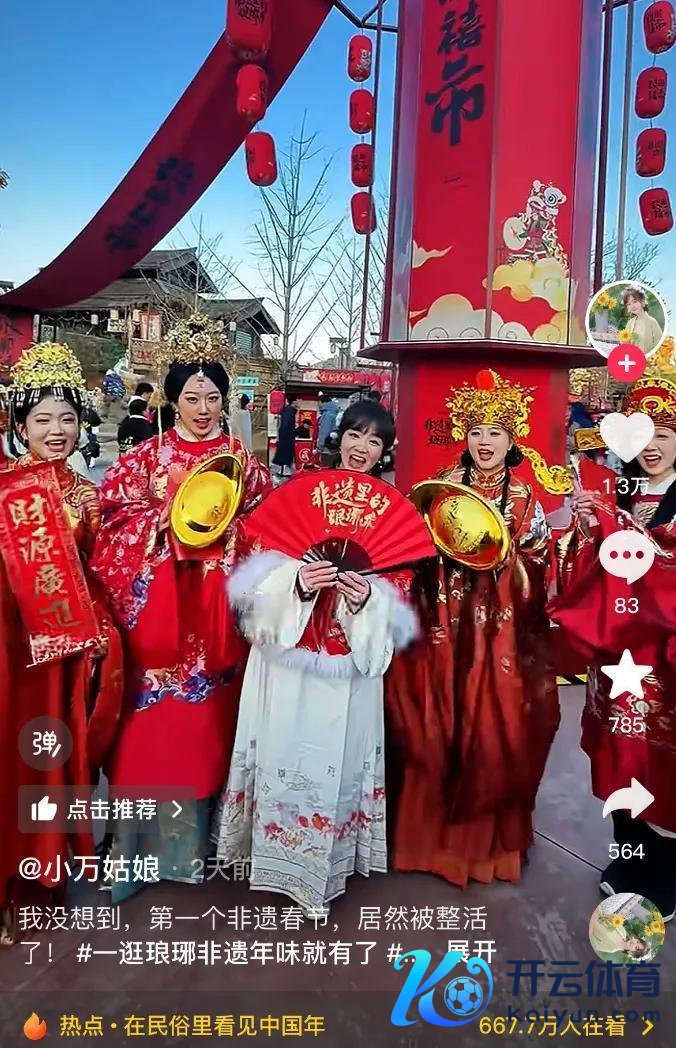Viewport: 676px width, 1048px height.
Task: Open @小万姑娘 profile from the username
Action: coord(89,868)
